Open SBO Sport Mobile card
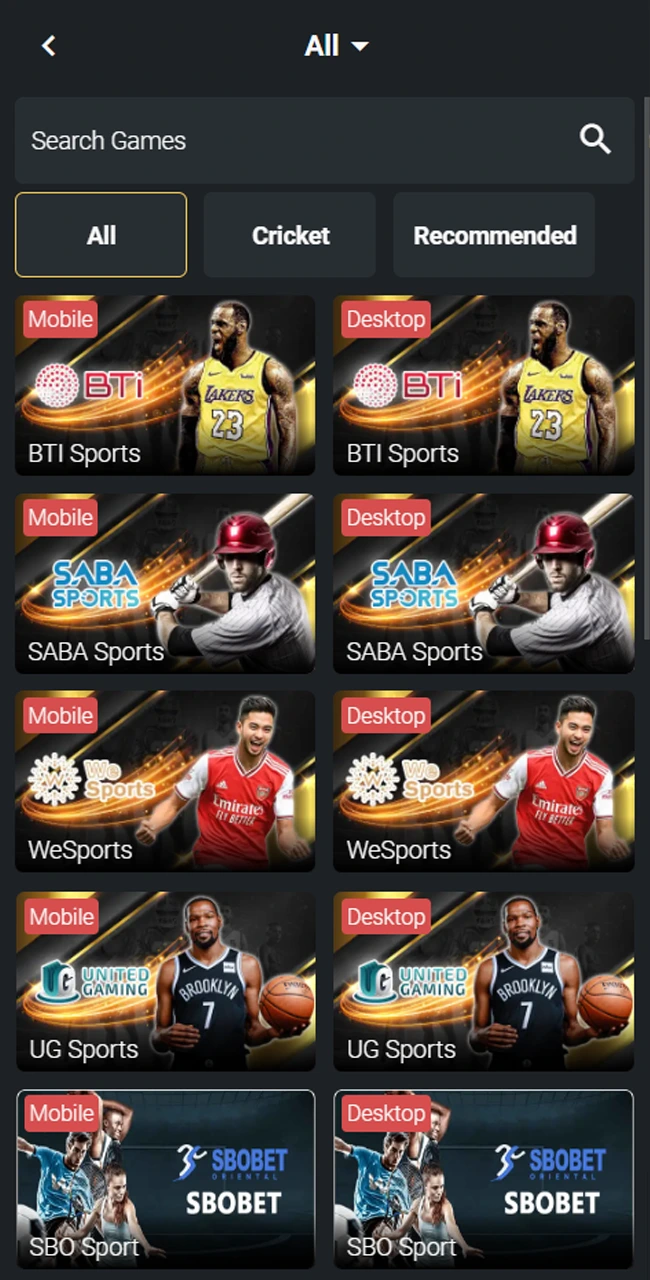This screenshot has height=1280, width=650. (x=165, y=1179)
